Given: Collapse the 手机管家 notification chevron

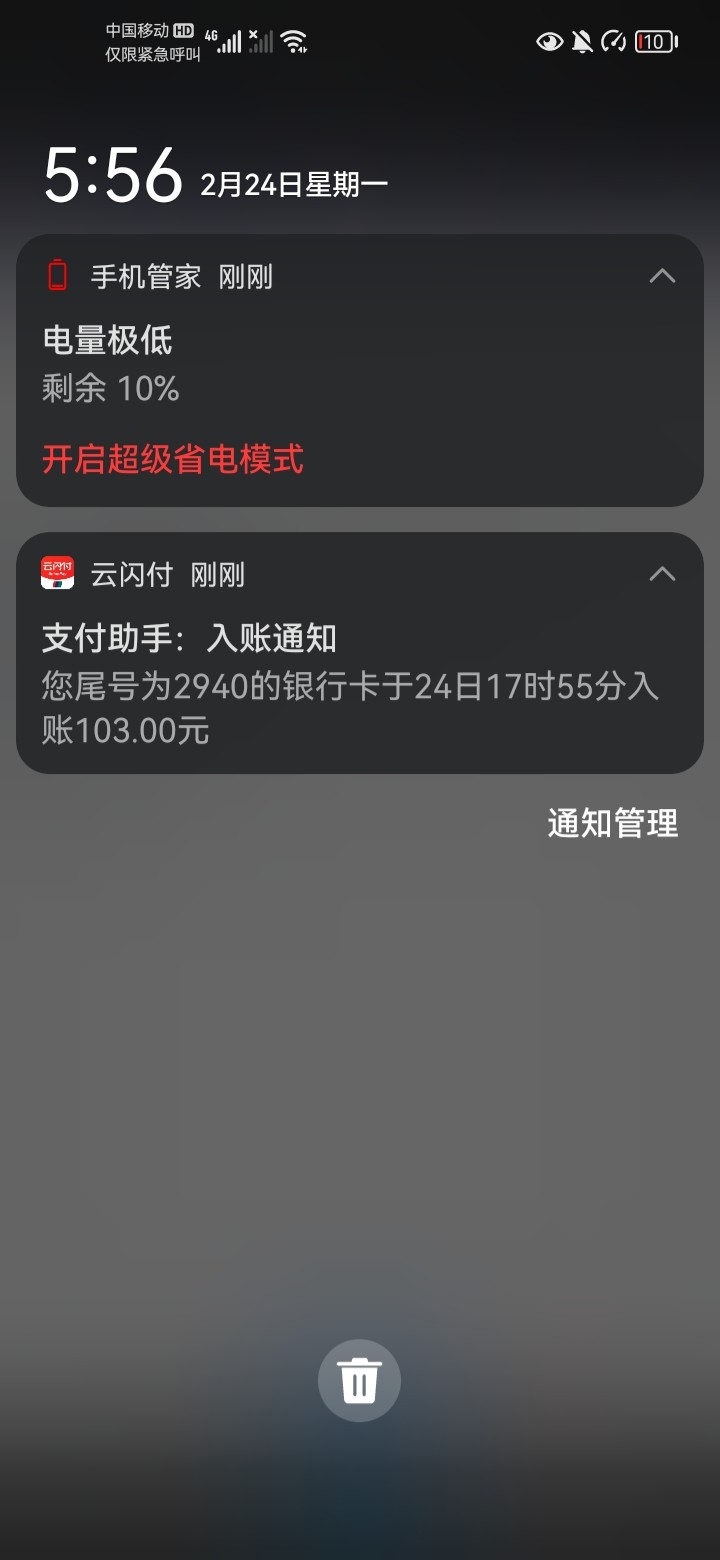Looking at the screenshot, I should [x=662, y=276].
